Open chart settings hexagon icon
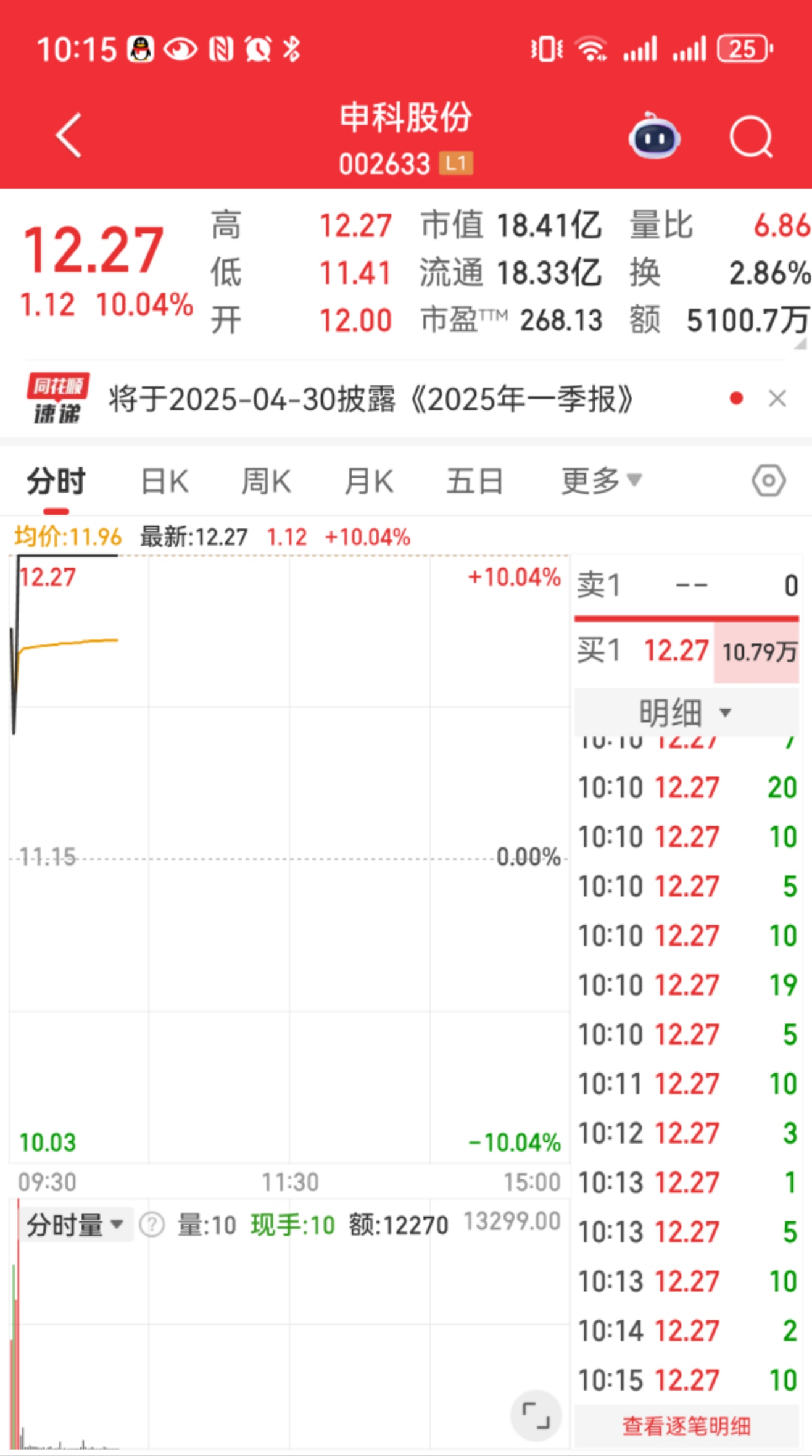 [769, 481]
